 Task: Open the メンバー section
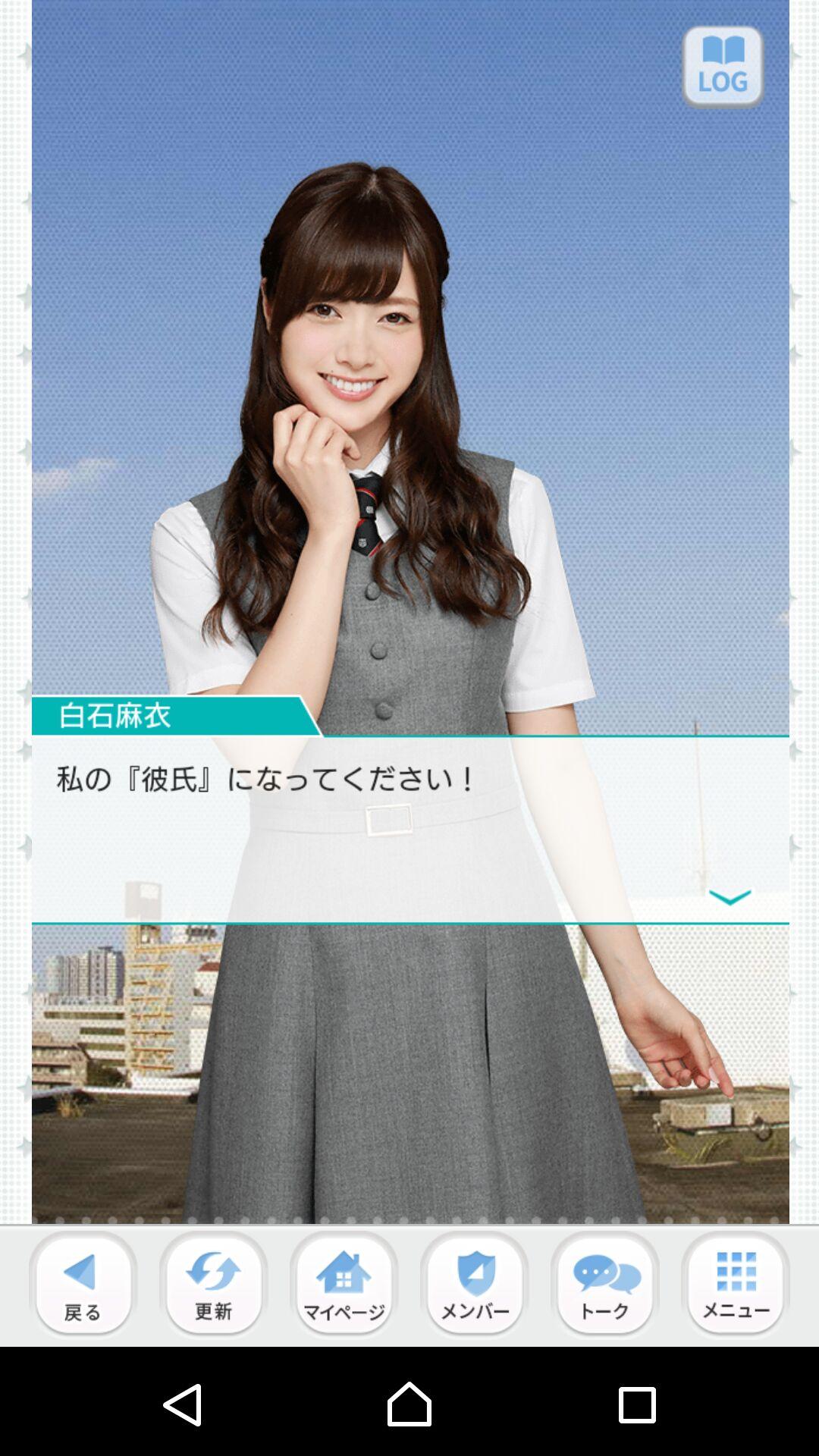point(475,1285)
